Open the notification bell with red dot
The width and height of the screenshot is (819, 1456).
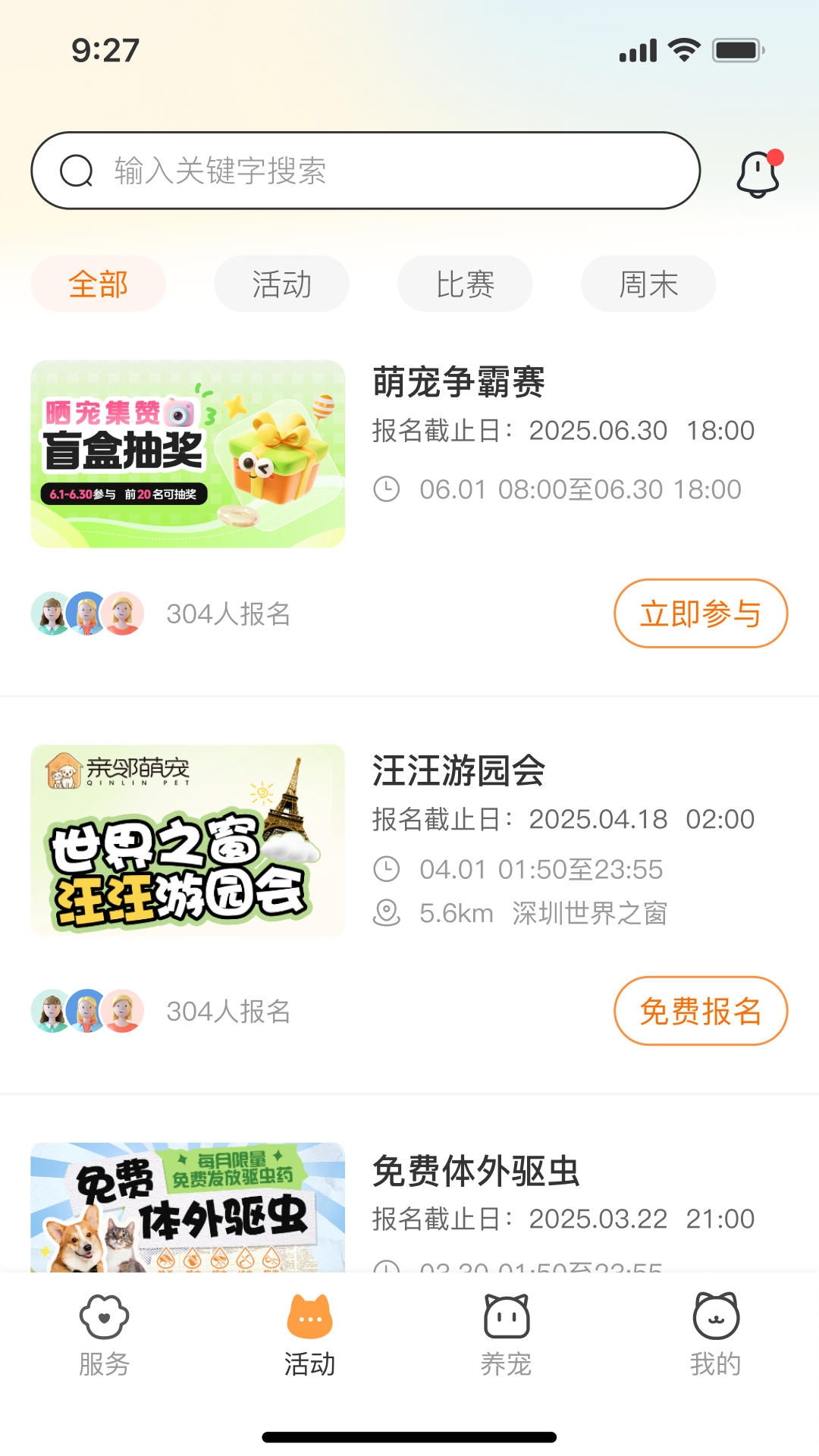(x=757, y=172)
